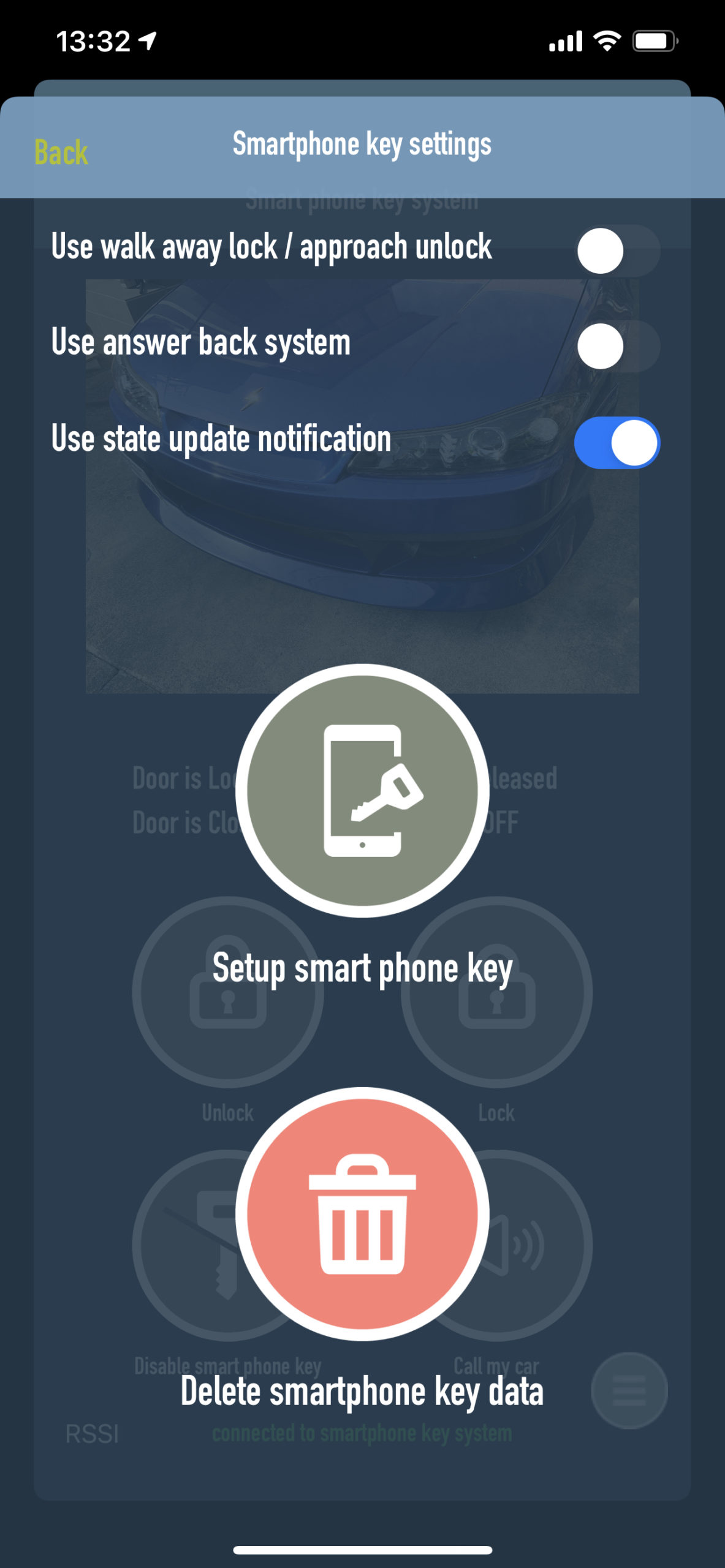Enable walk away lock / approach unlock
The image size is (725, 1568).
pyautogui.click(x=617, y=251)
